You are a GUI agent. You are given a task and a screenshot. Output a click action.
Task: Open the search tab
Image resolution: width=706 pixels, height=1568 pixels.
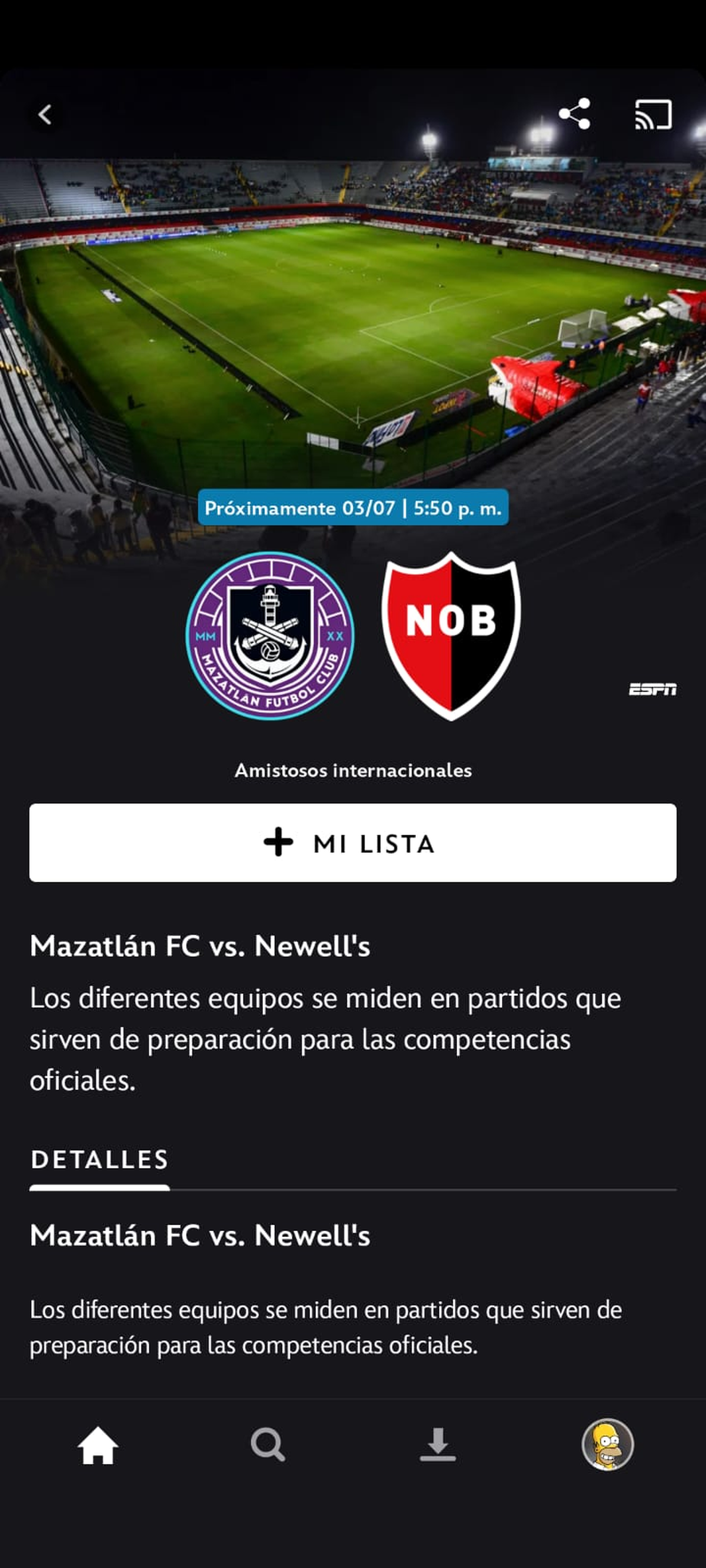point(268,1445)
